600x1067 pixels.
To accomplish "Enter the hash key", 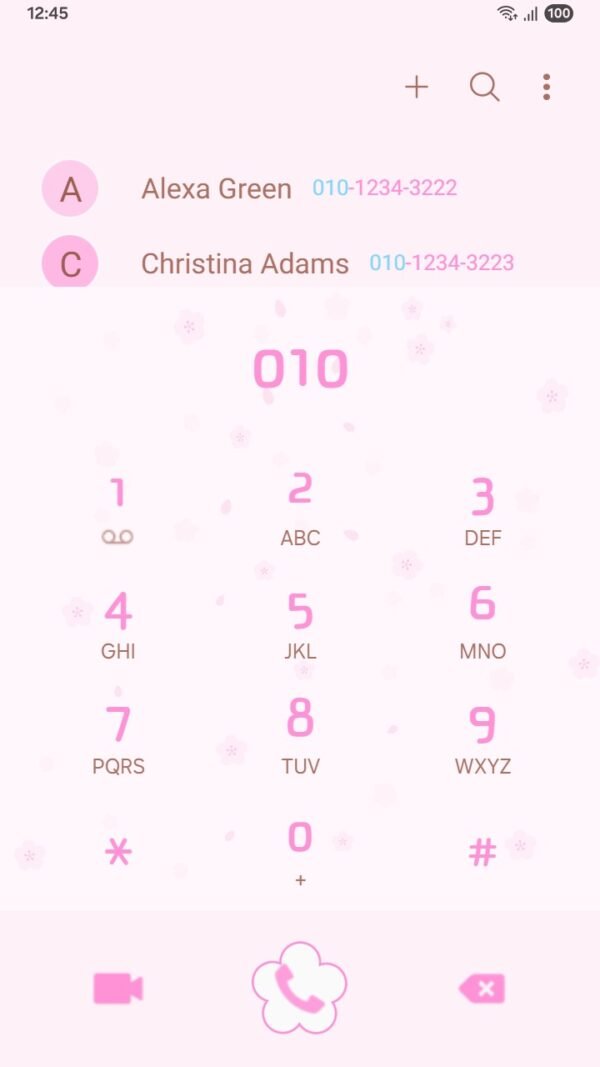I will pos(483,852).
